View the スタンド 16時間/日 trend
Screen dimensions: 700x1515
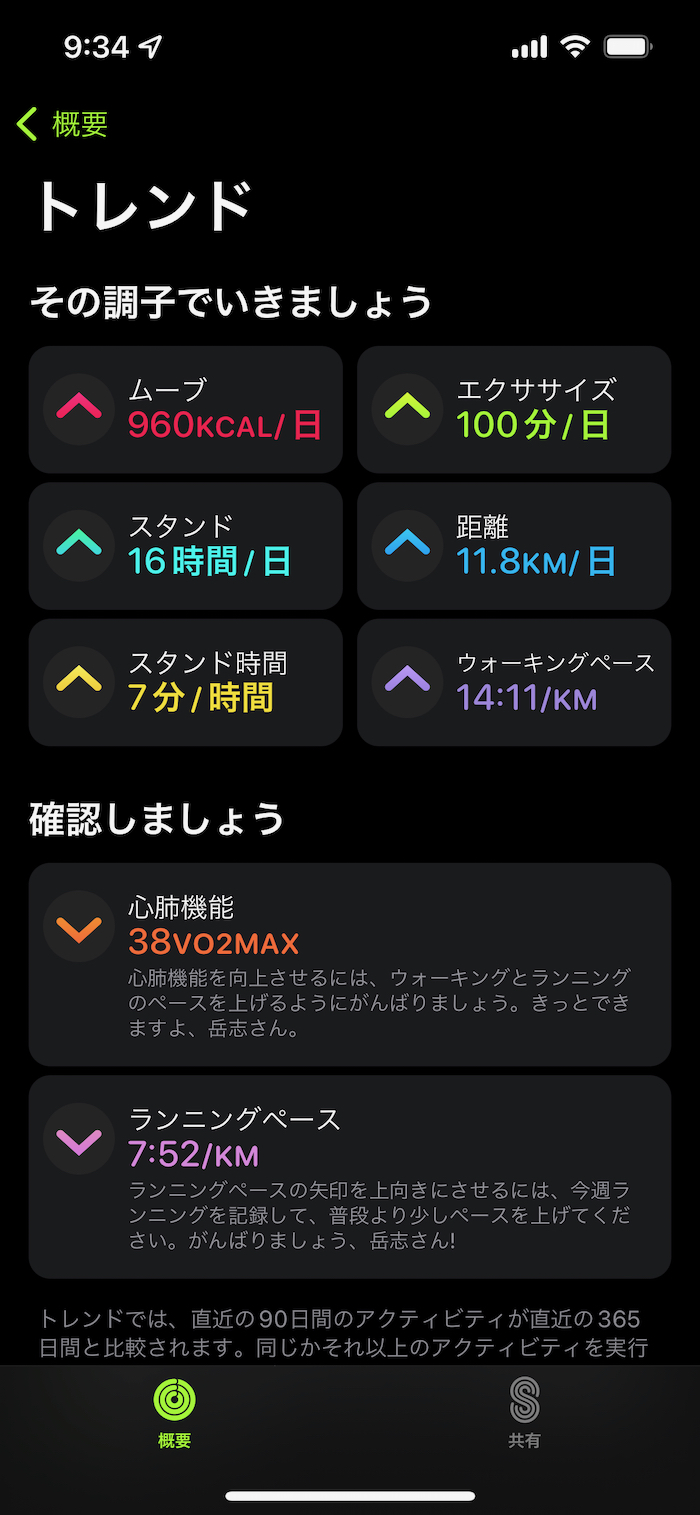[x=186, y=546]
